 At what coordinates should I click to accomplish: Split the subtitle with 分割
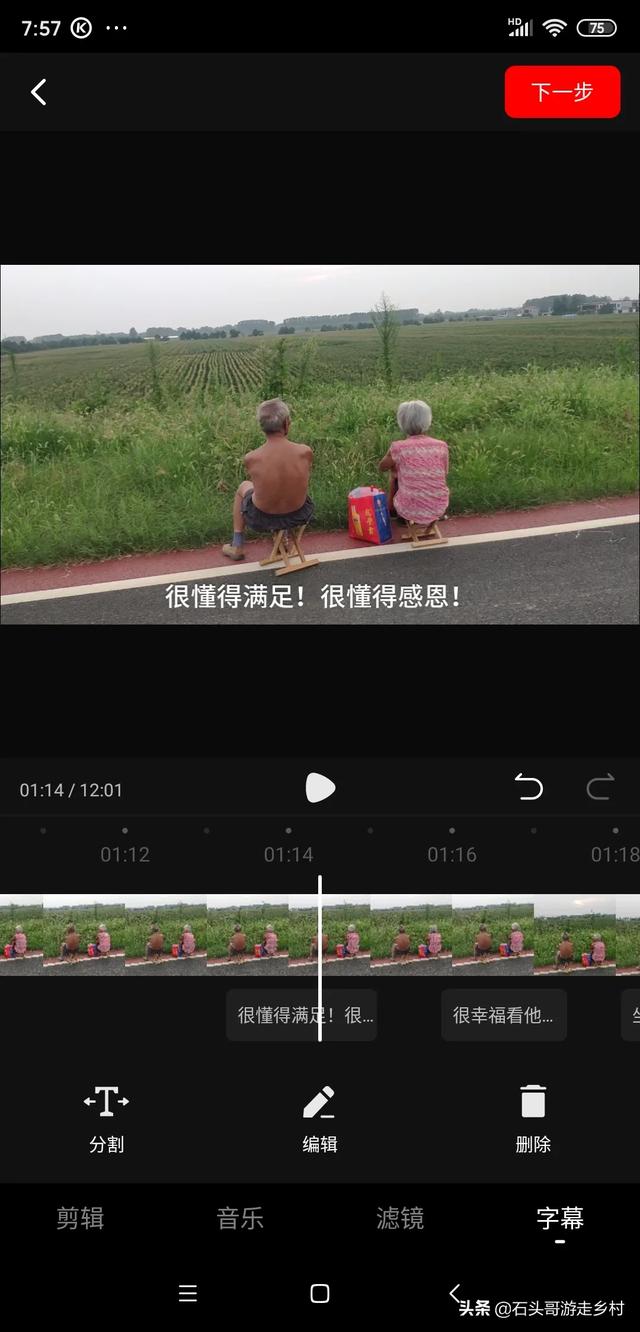click(106, 1119)
